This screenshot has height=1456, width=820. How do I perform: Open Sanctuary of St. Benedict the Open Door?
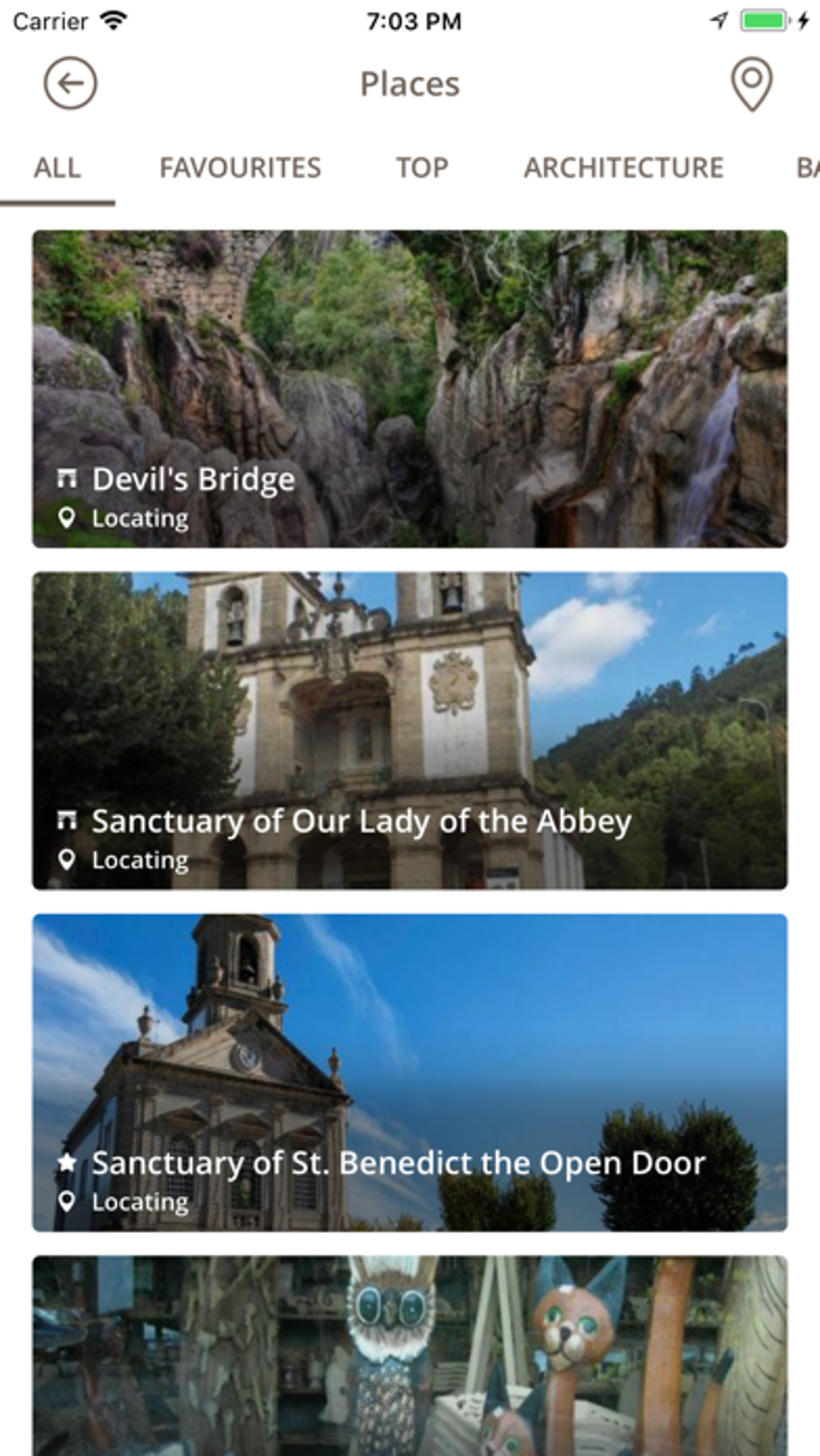(410, 1073)
